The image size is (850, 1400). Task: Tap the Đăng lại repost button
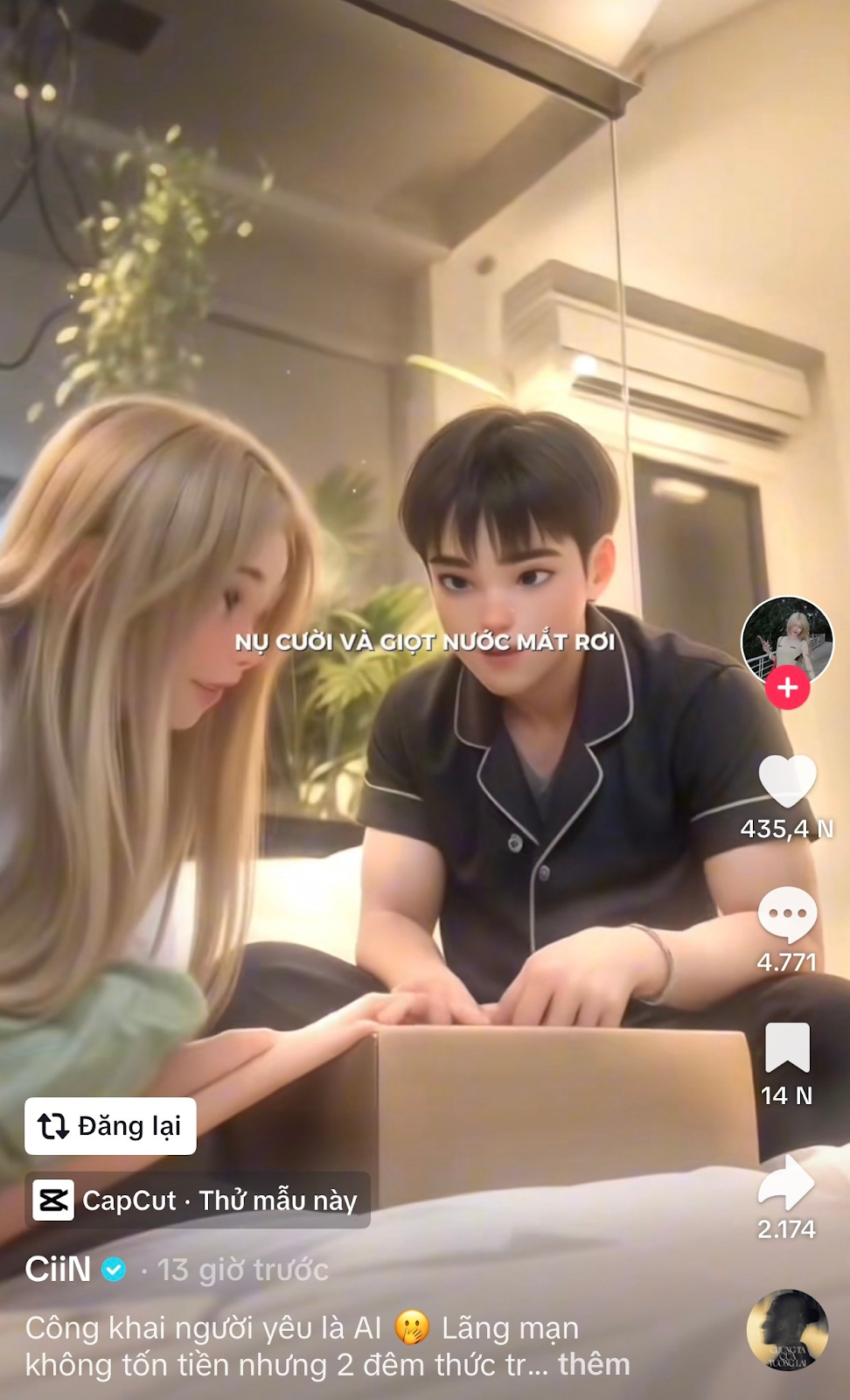pos(110,1126)
